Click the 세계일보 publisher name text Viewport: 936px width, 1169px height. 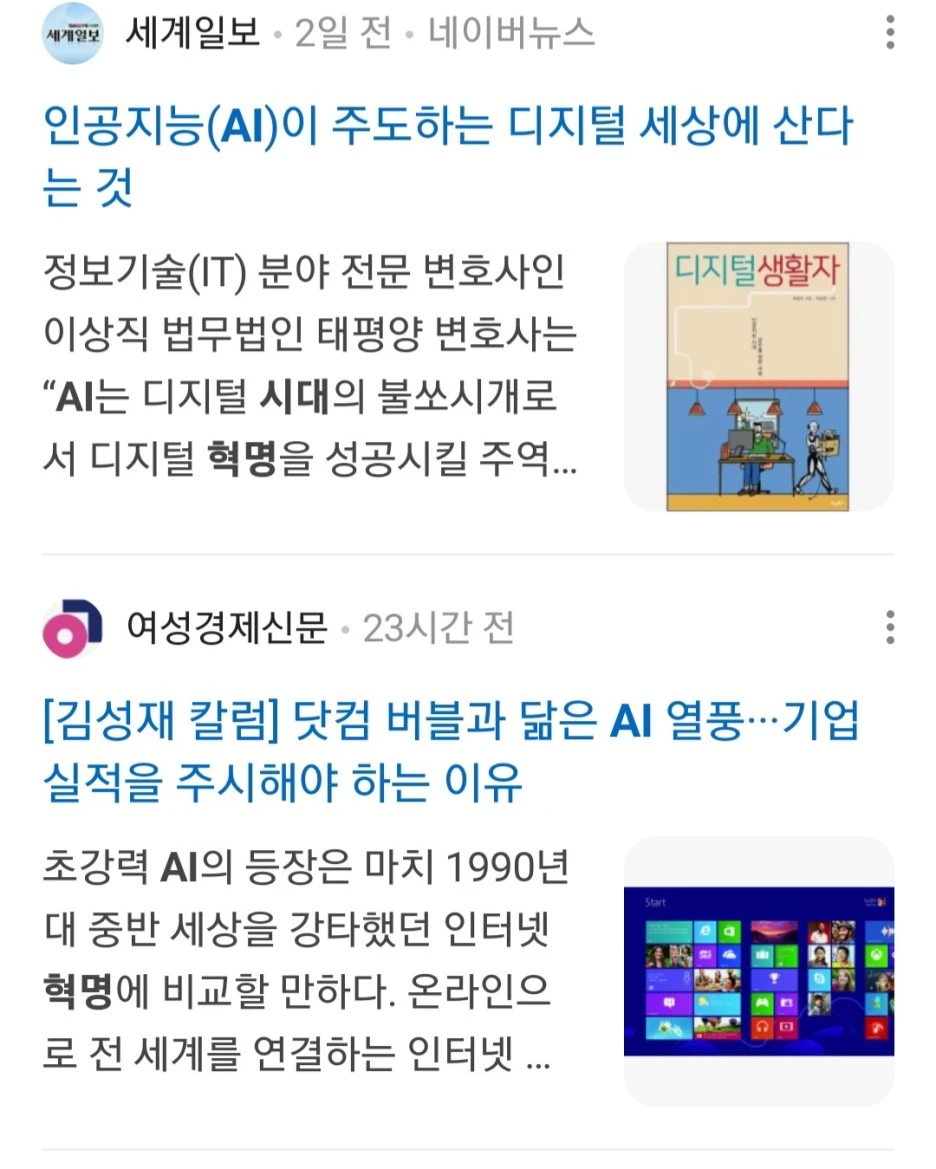(192, 33)
